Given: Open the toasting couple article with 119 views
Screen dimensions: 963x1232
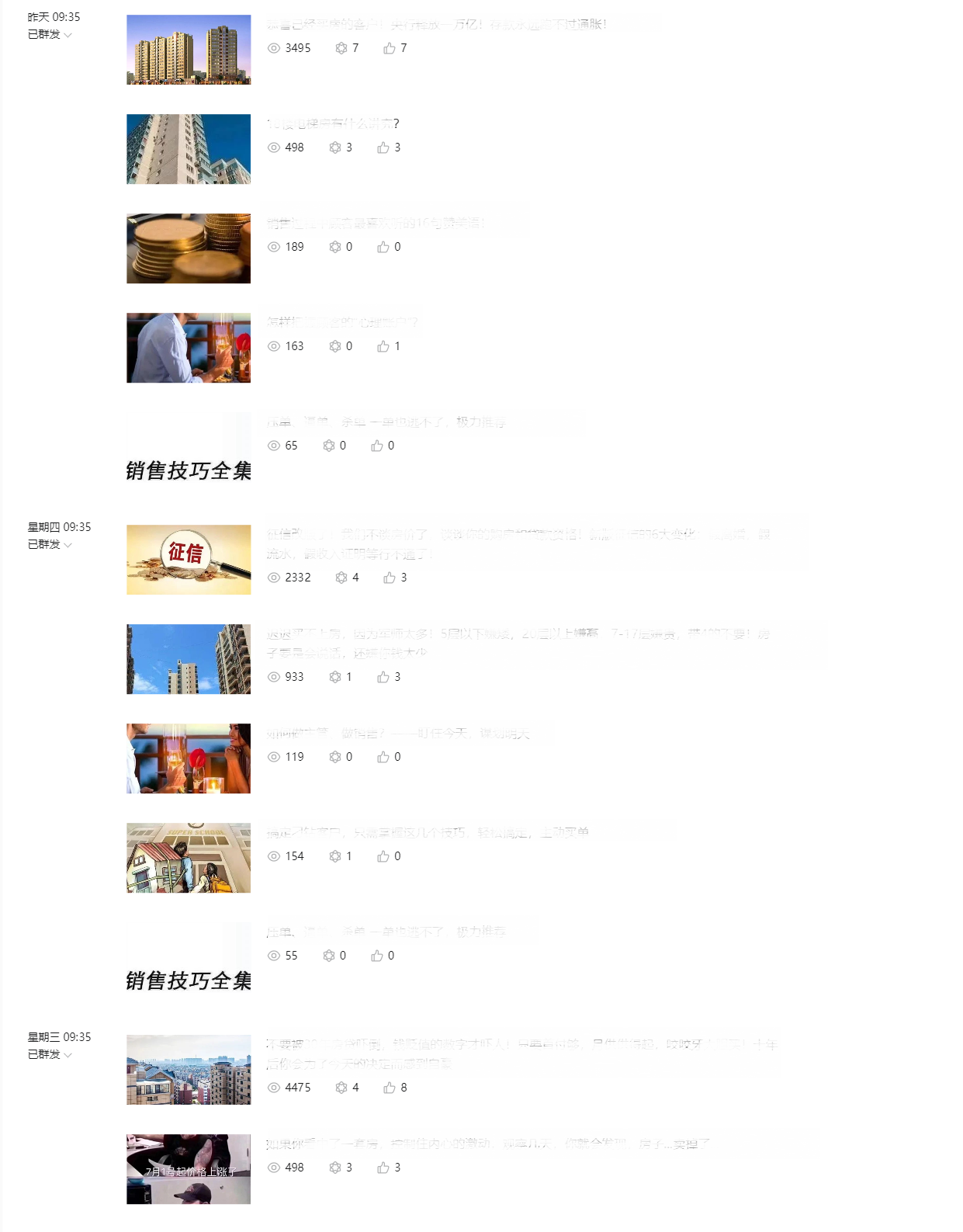Looking at the screenshot, I should (x=398, y=734).
